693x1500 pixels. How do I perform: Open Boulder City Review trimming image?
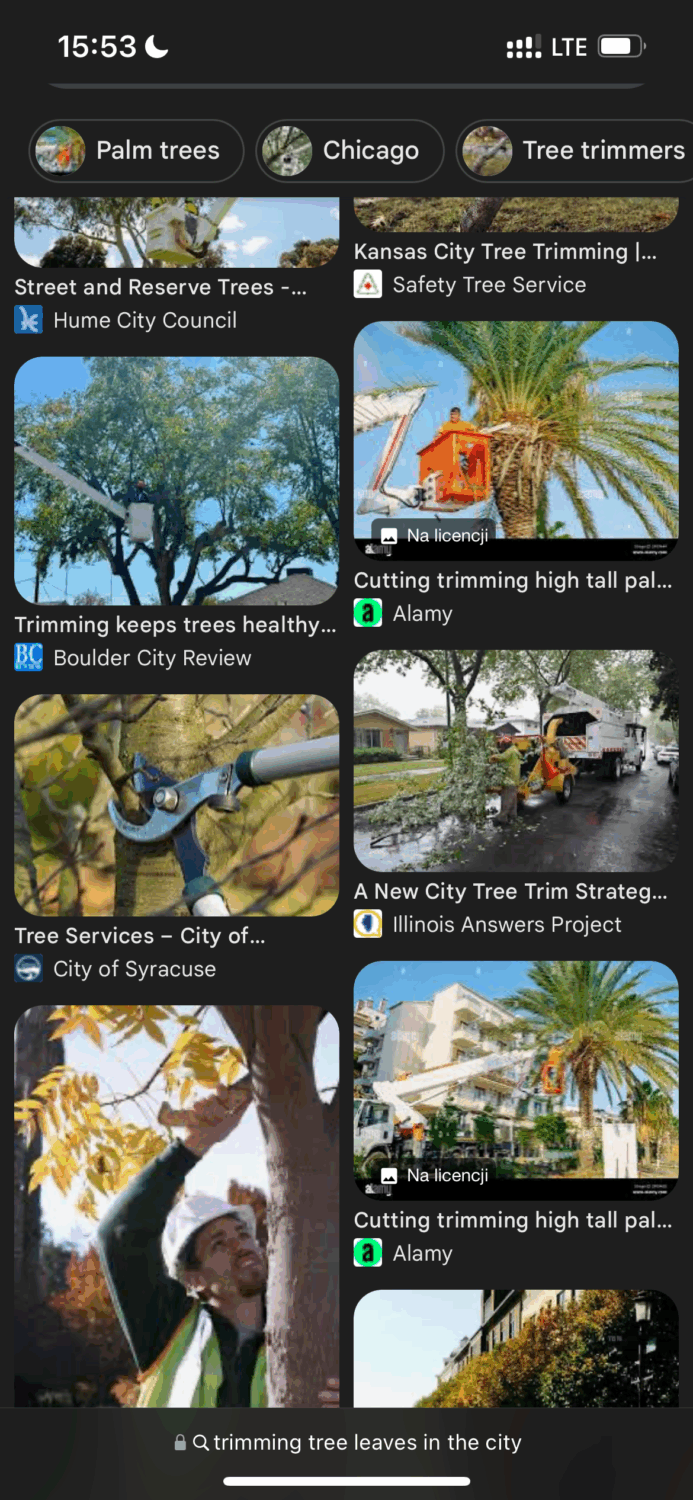176,481
